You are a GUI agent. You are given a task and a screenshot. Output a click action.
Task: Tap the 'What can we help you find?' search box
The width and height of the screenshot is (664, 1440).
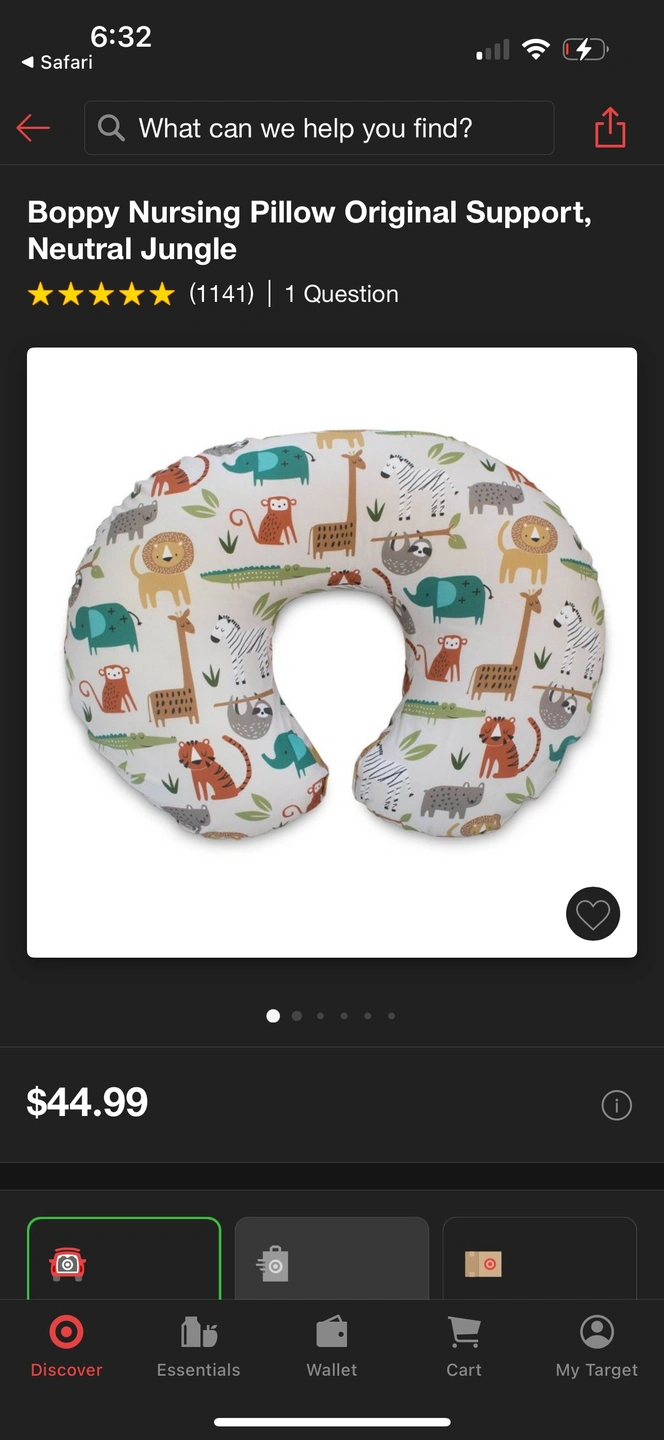319,128
